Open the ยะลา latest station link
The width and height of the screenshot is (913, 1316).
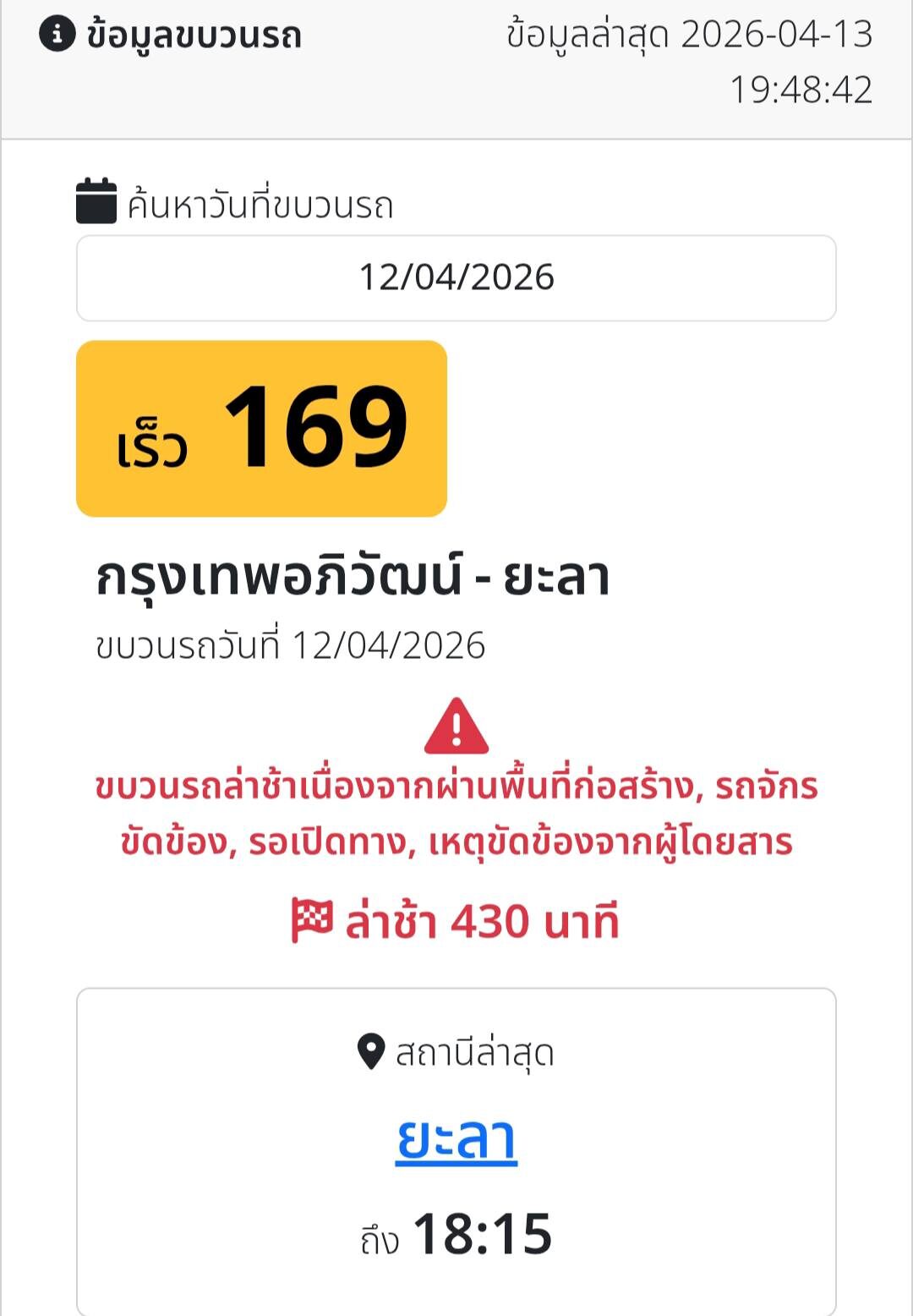[456, 1138]
